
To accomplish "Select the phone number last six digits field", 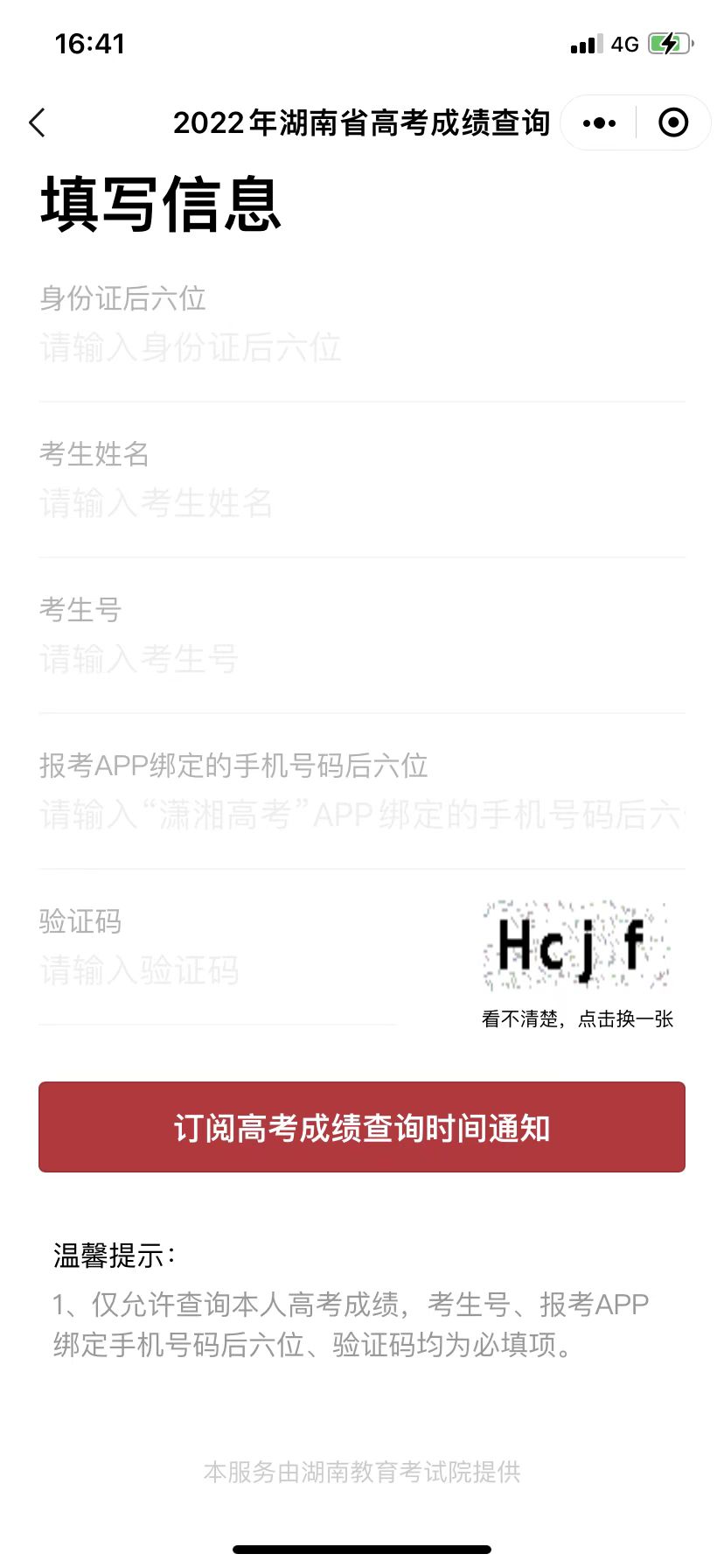I will (262, 815).
